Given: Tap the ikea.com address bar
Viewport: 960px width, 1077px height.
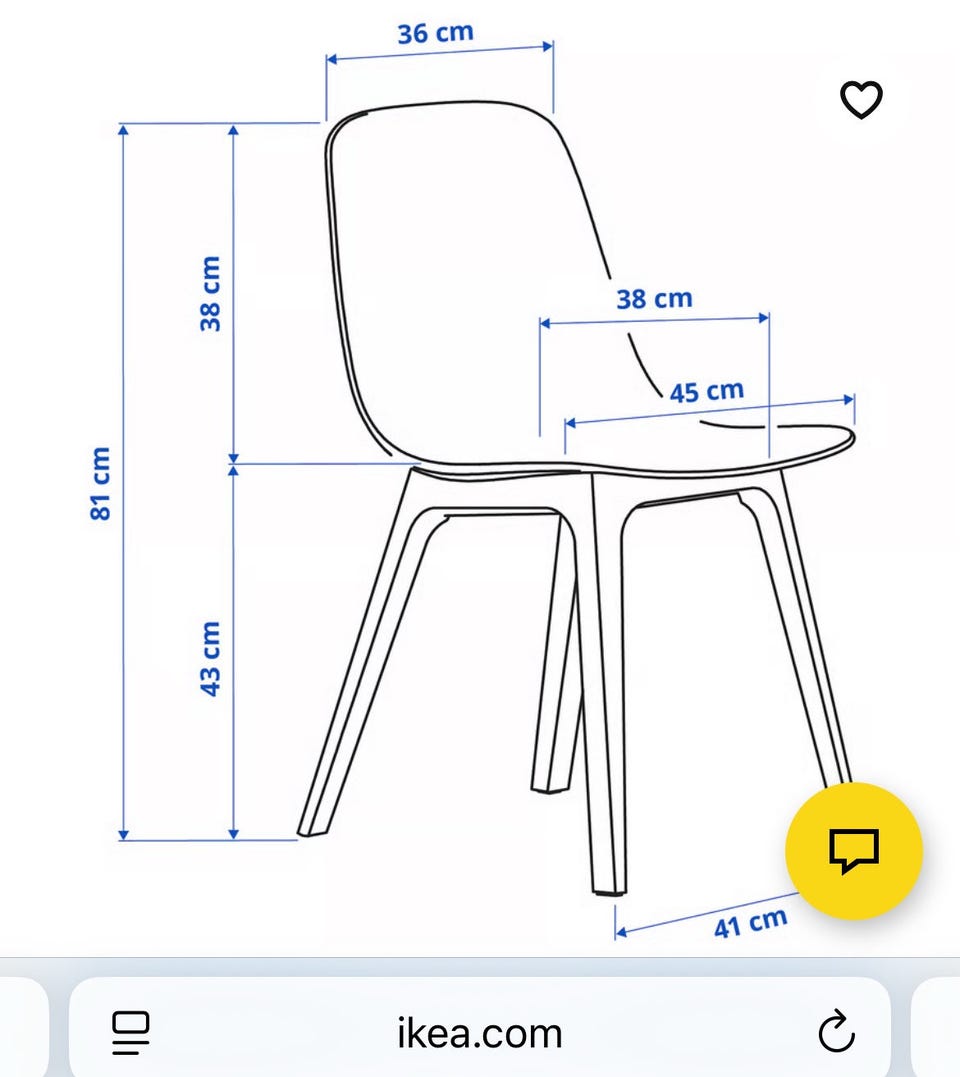Looking at the screenshot, I should point(479,1032).
